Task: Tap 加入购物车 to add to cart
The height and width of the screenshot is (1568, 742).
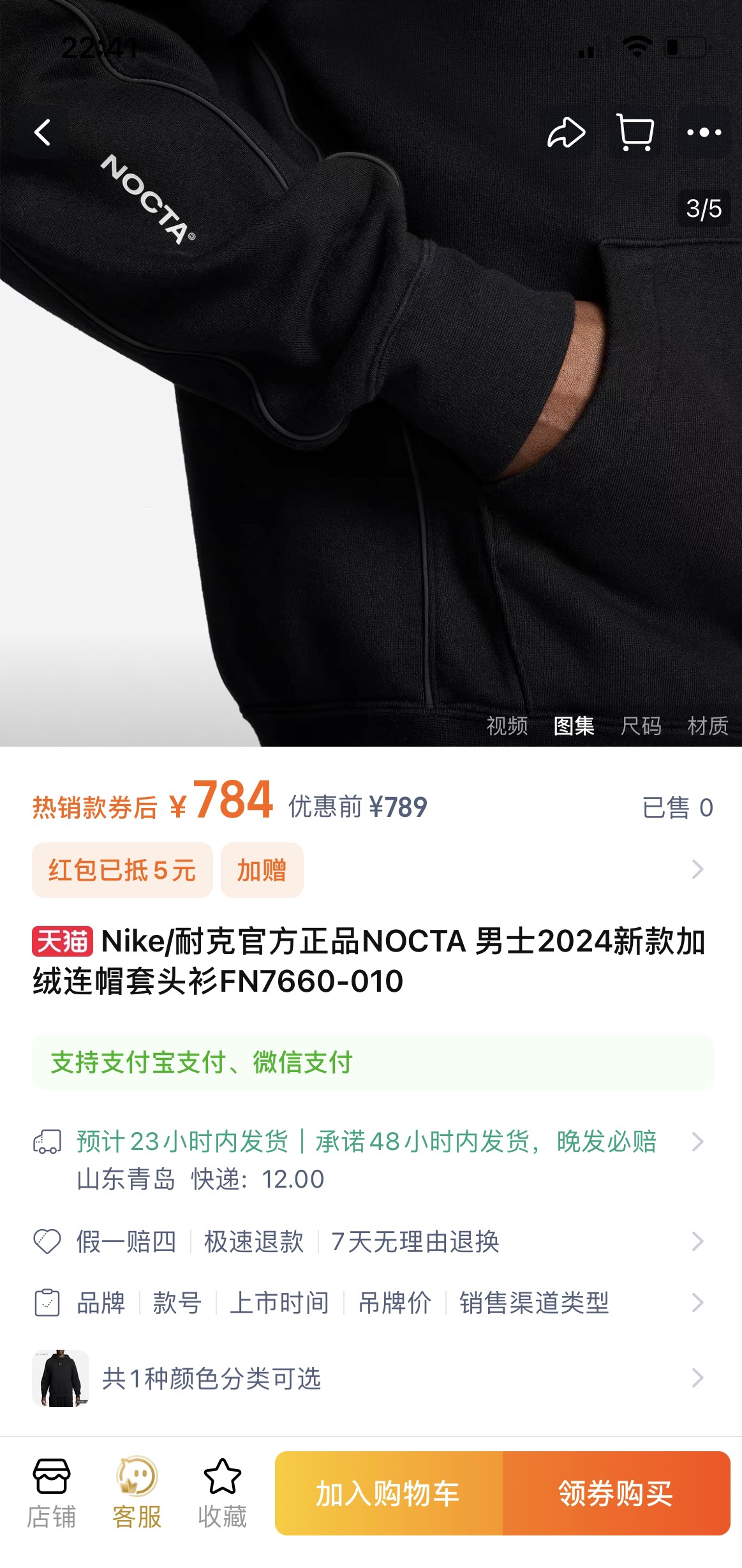Action: click(x=389, y=1493)
